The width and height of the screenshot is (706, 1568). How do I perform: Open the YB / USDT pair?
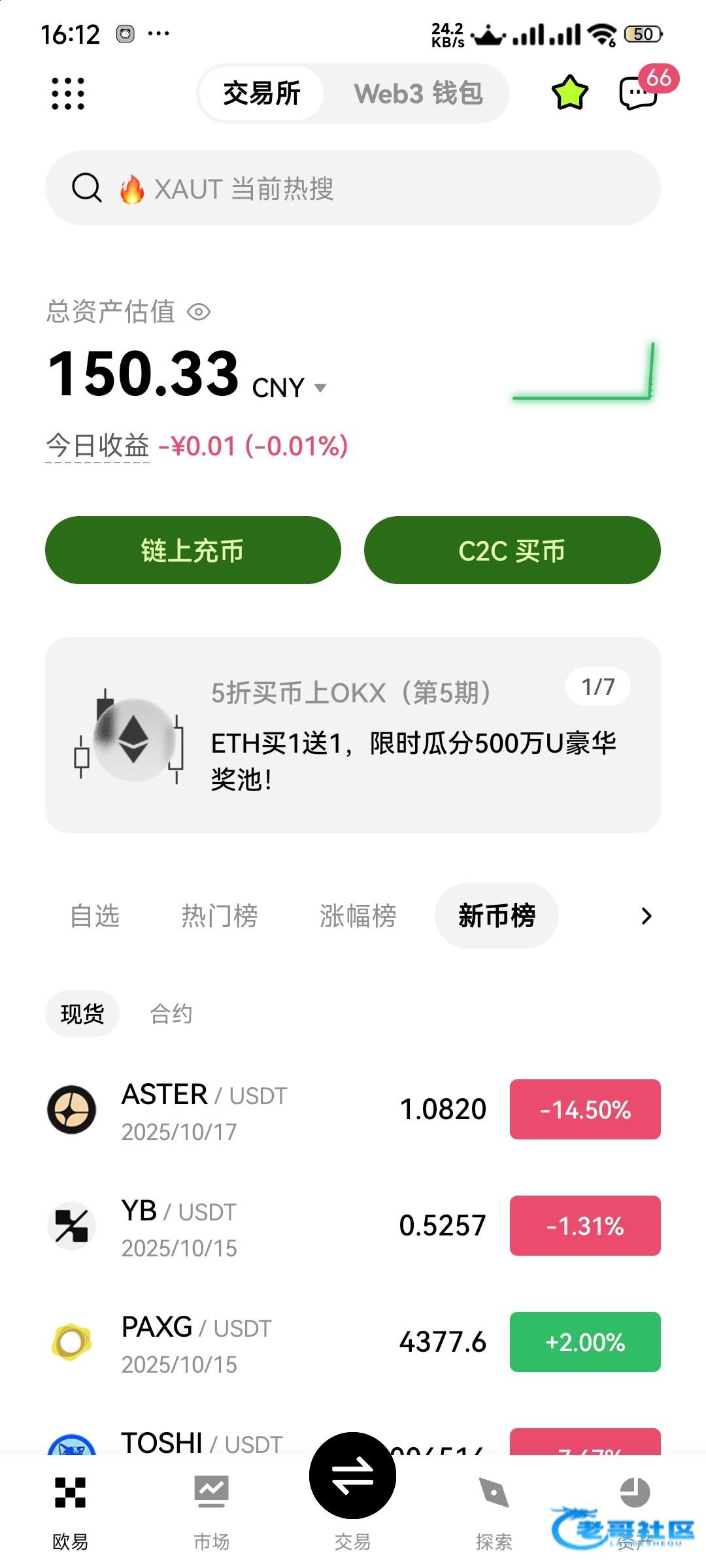[261, 1226]
